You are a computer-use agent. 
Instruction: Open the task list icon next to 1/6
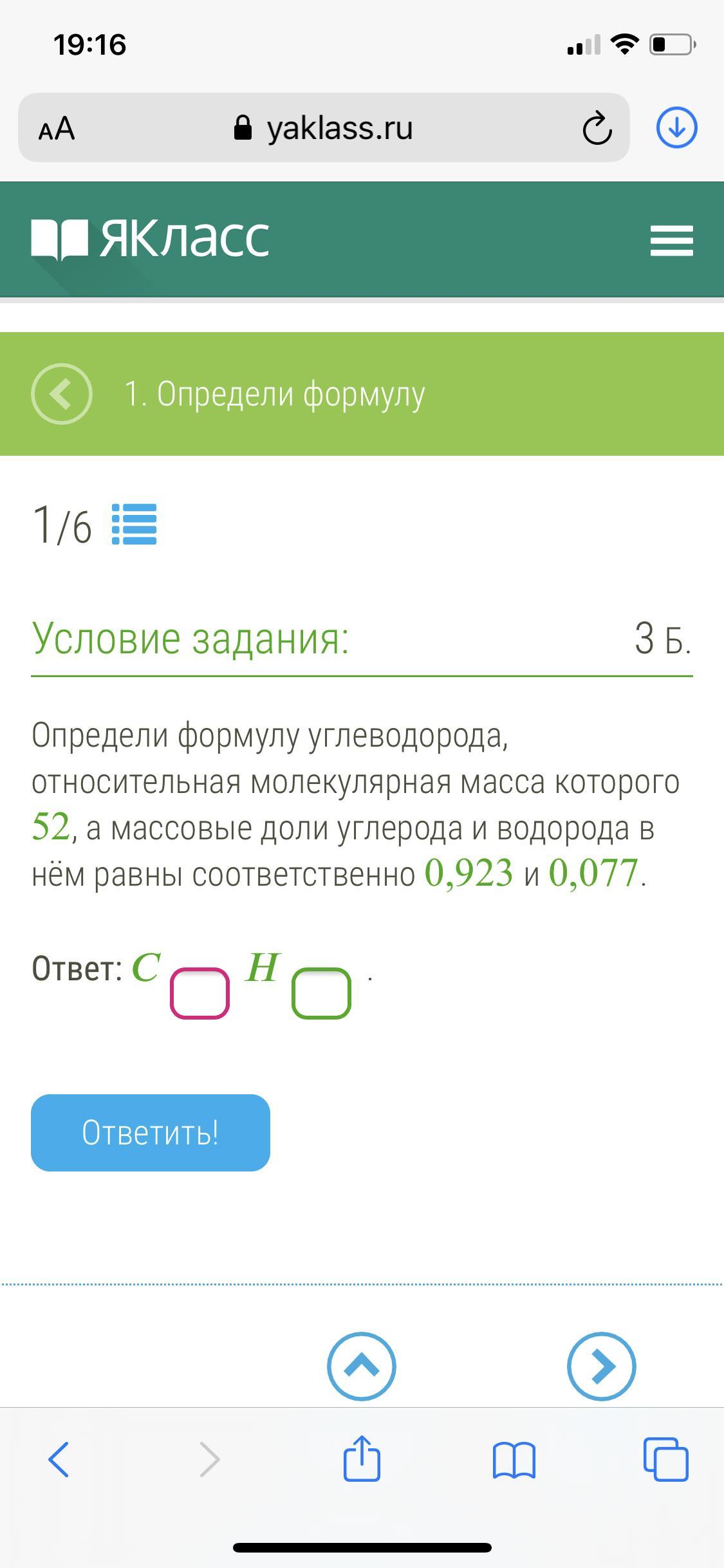[134, 524]
